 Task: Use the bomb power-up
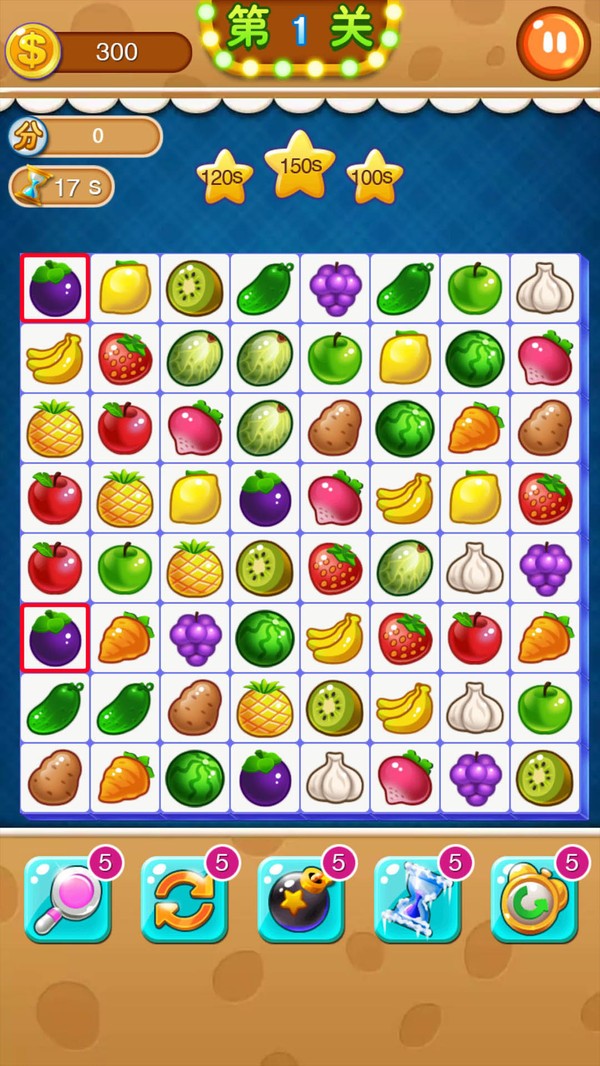(x=301, y=898)
